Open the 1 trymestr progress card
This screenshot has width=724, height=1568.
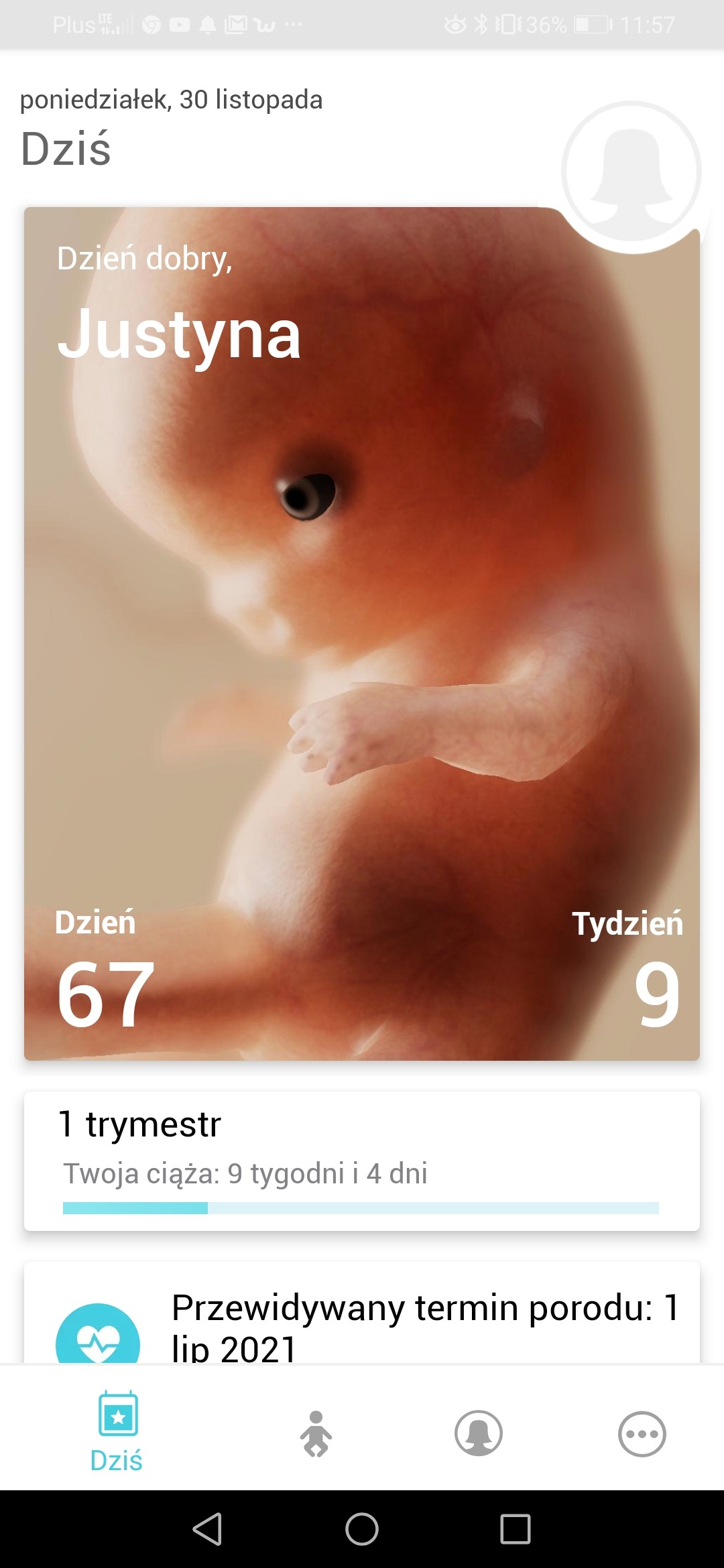tap(362, 1161)
